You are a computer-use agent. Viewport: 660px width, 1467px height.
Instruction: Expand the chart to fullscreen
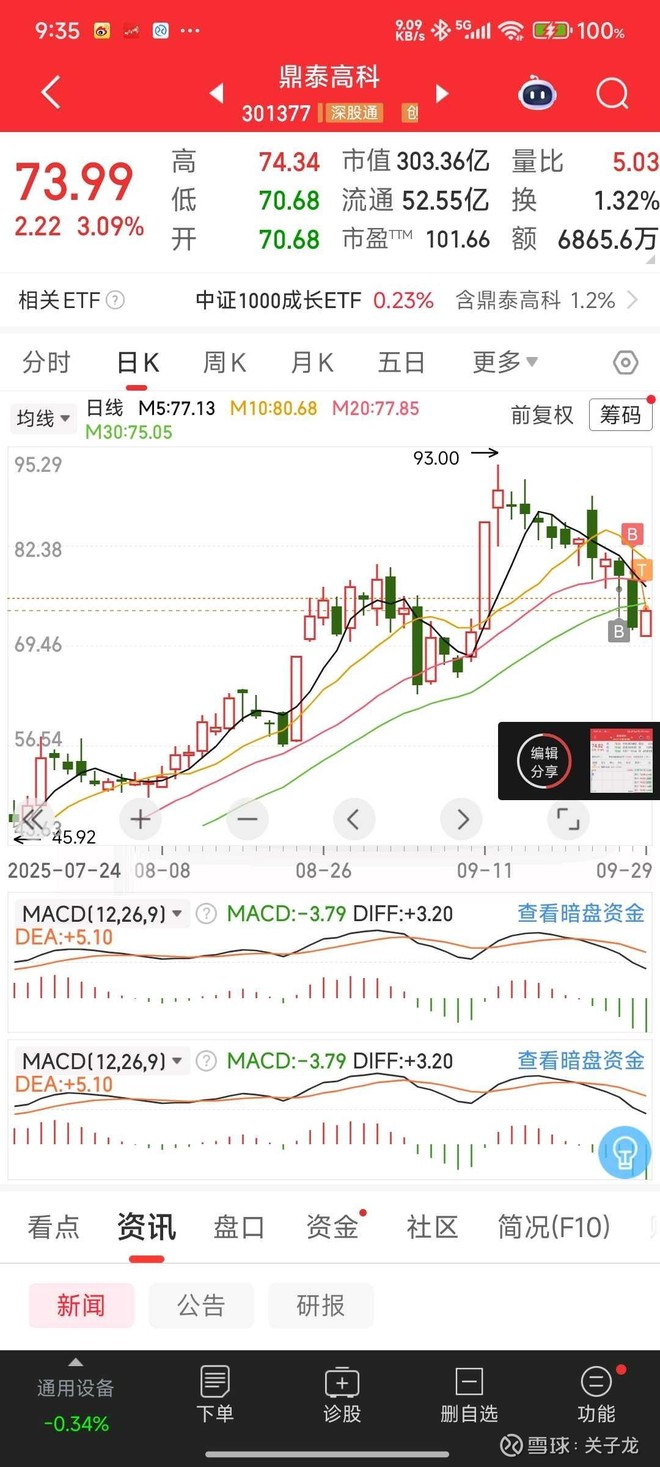click(x=567, y=820)
